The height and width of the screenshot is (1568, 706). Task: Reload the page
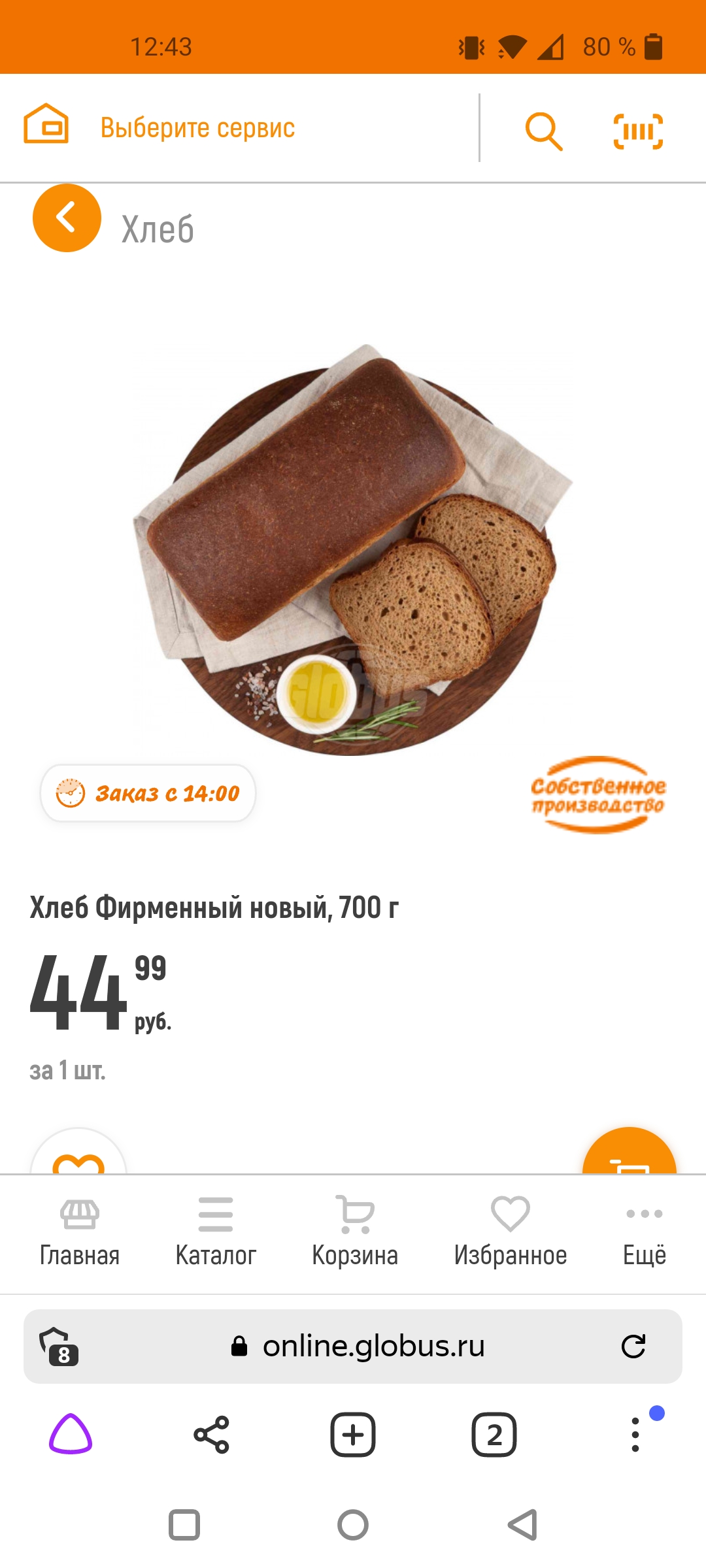(633, 1346)
